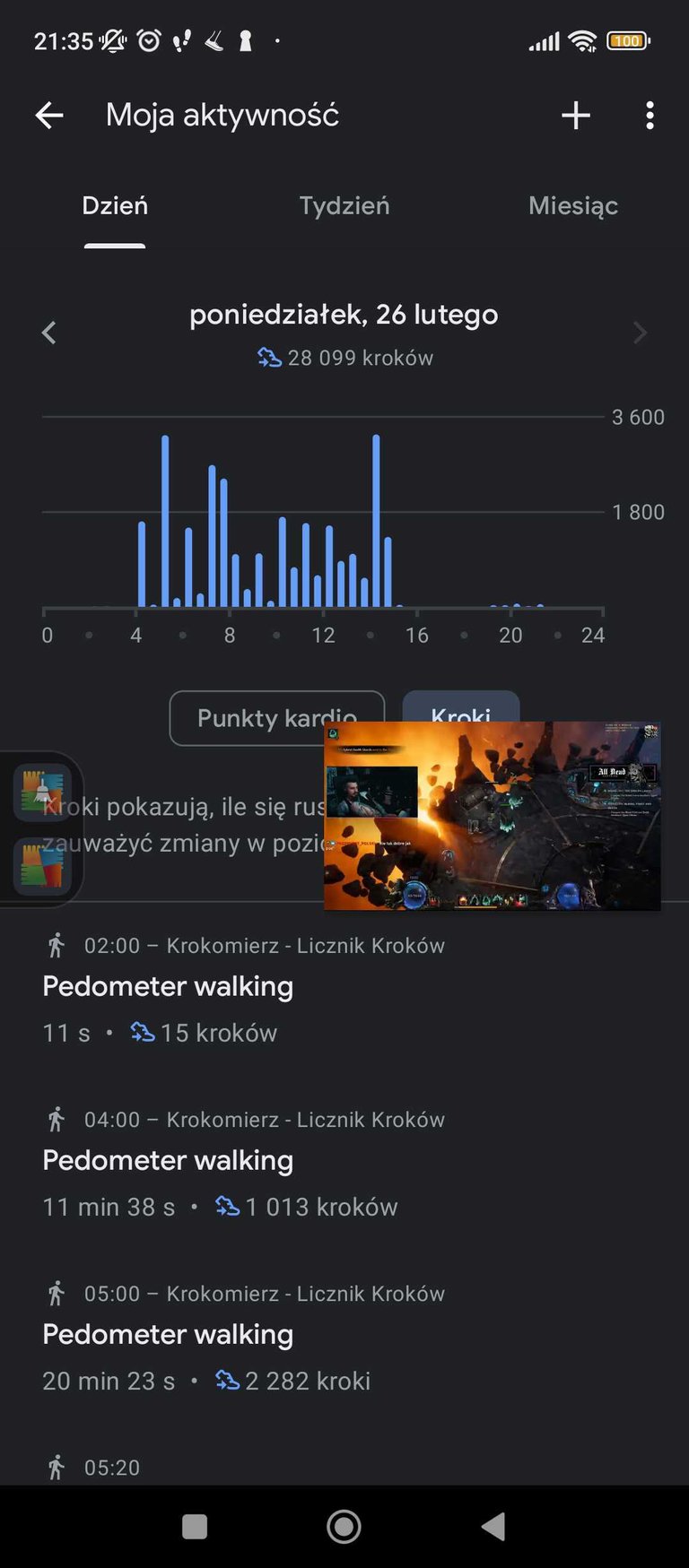Select the Punkty kardio chip
The image size is (689, 1568).
click(x=277, y=718)
